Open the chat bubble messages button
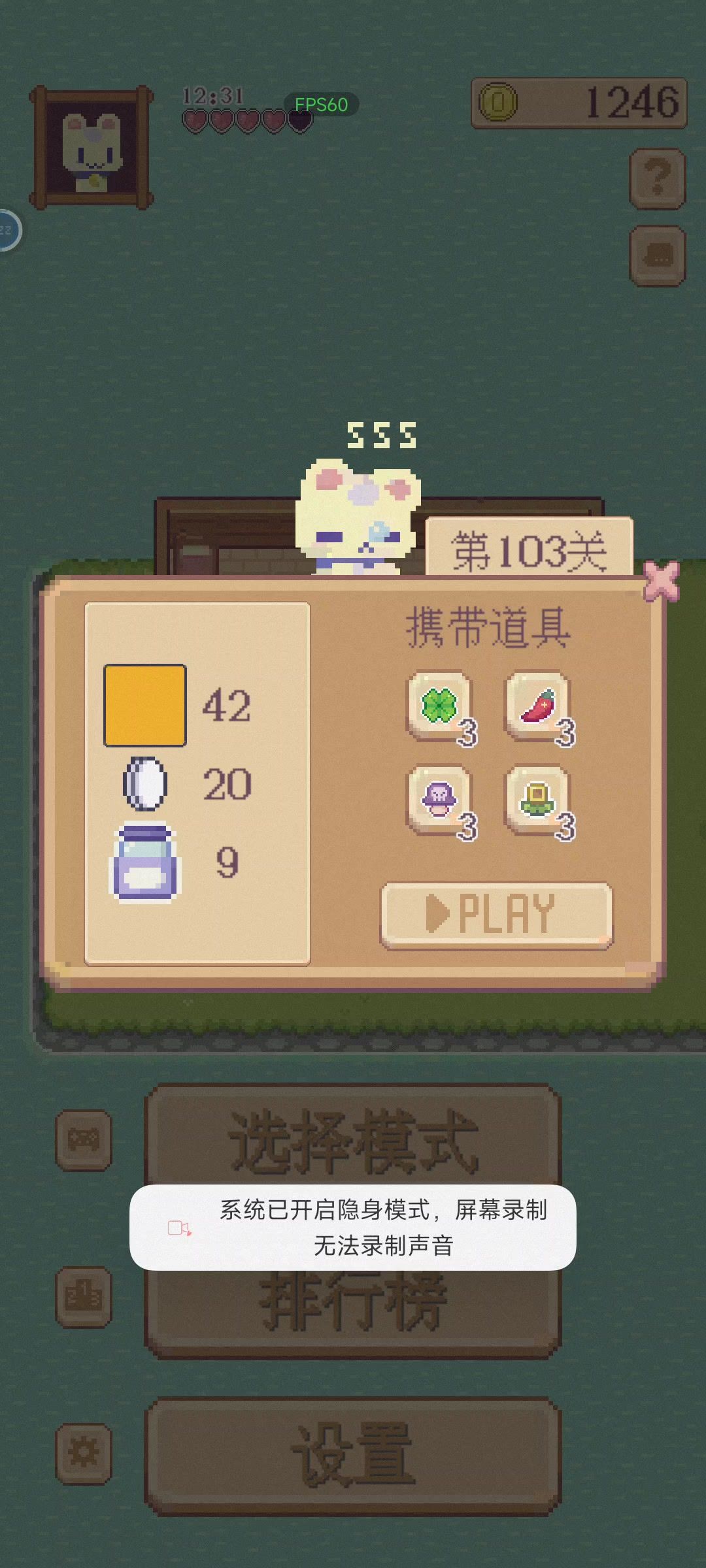The image size is (706, 1568). 657,255
